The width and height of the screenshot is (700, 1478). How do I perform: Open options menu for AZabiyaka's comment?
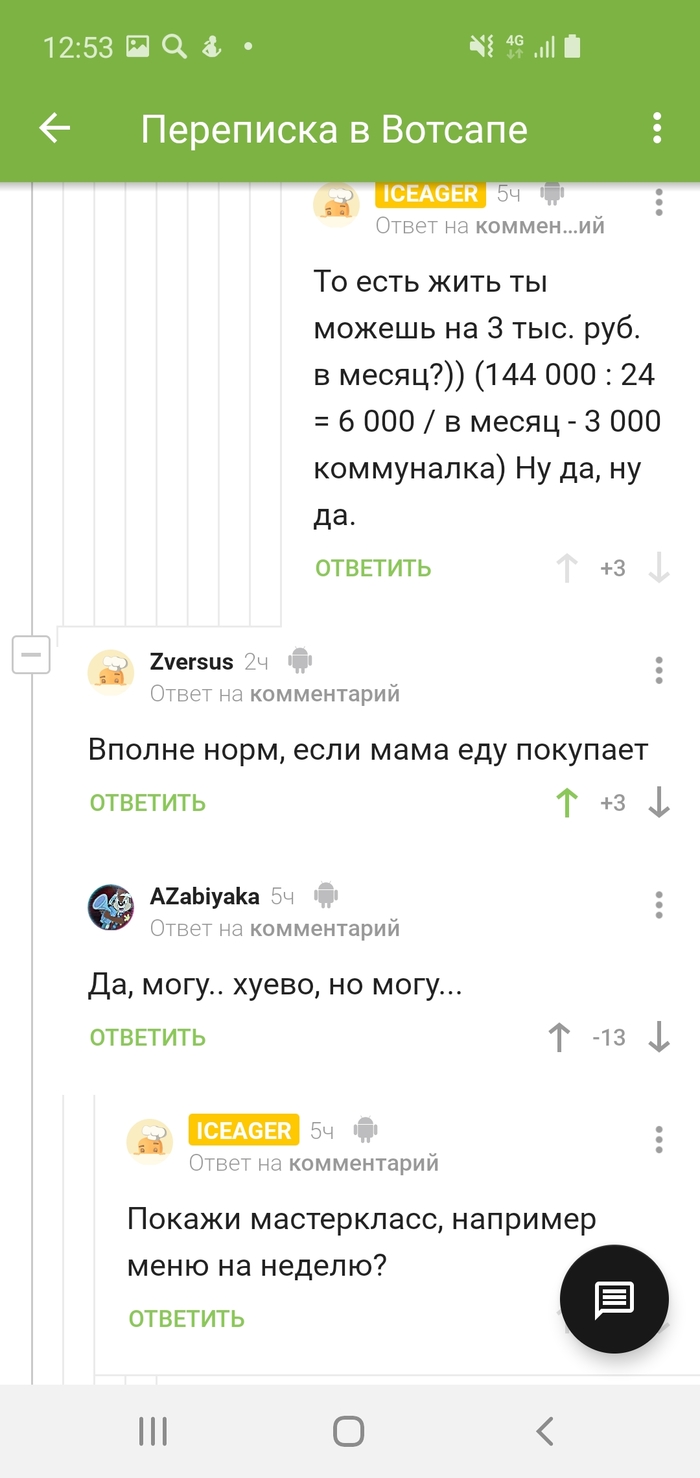[658, 904]
